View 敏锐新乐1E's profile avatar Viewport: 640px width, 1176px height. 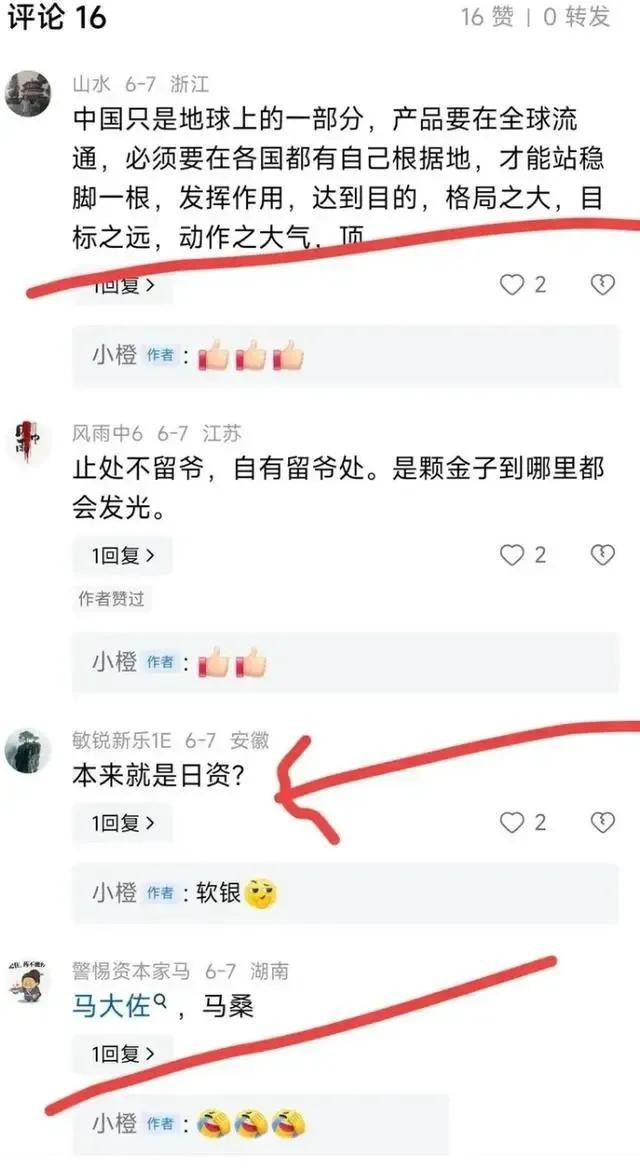tap(28, 750)
